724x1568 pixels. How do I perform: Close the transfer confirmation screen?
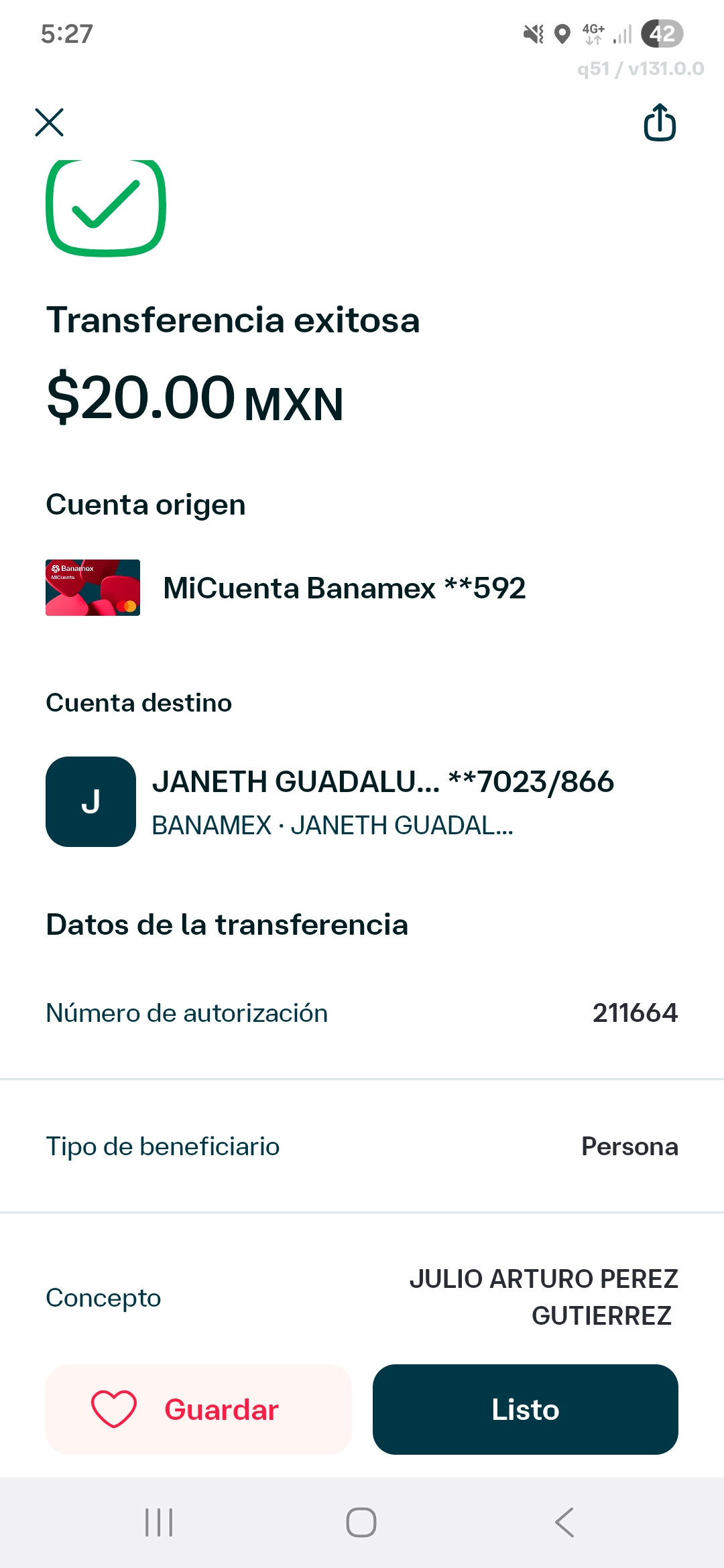point(49,123)
